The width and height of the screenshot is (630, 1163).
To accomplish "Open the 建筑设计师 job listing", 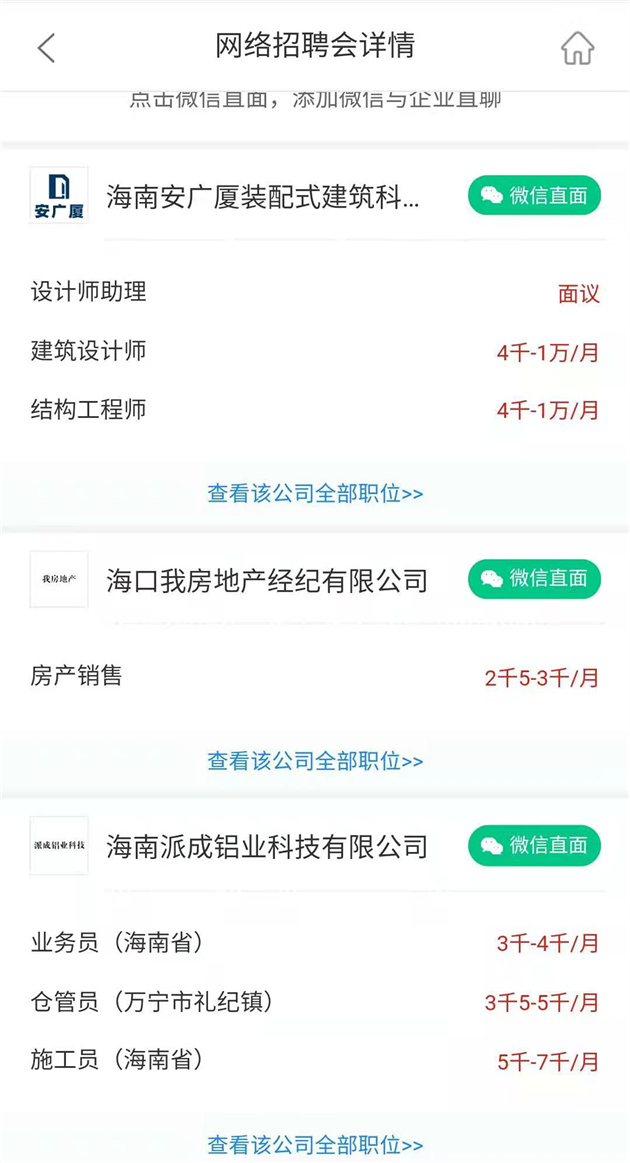I will coord(315,351).
